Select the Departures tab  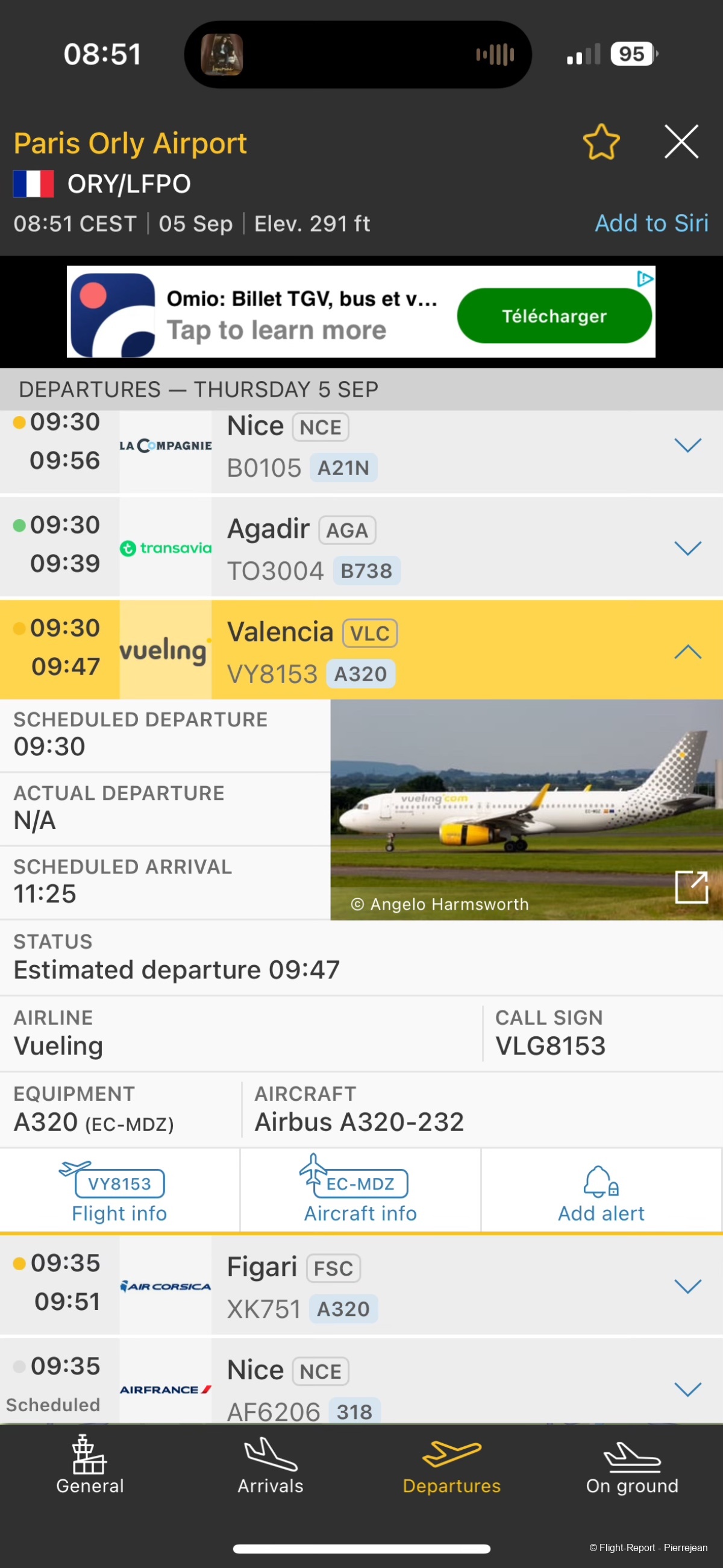click(x=451, y=1466)
